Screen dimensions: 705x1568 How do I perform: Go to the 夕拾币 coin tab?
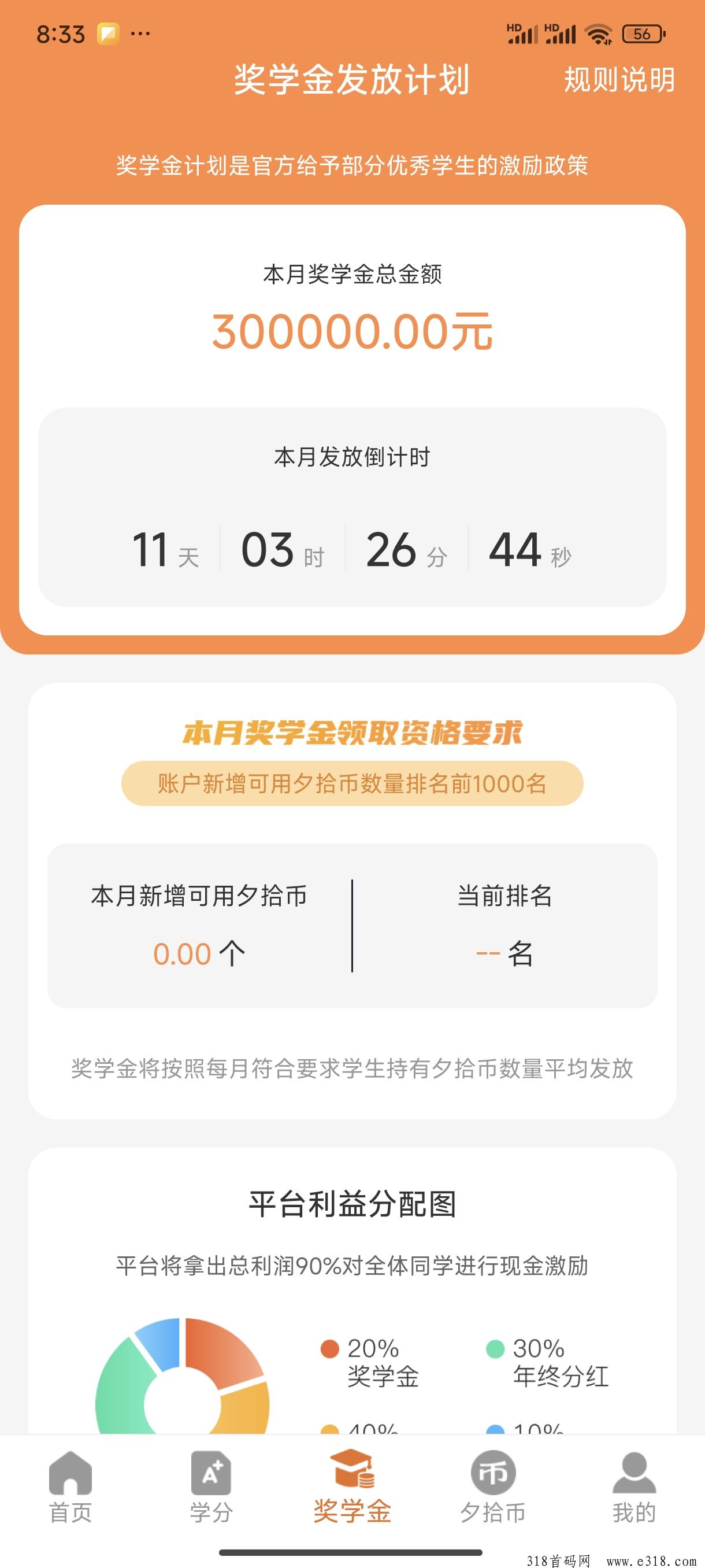tap(493, 1487)
